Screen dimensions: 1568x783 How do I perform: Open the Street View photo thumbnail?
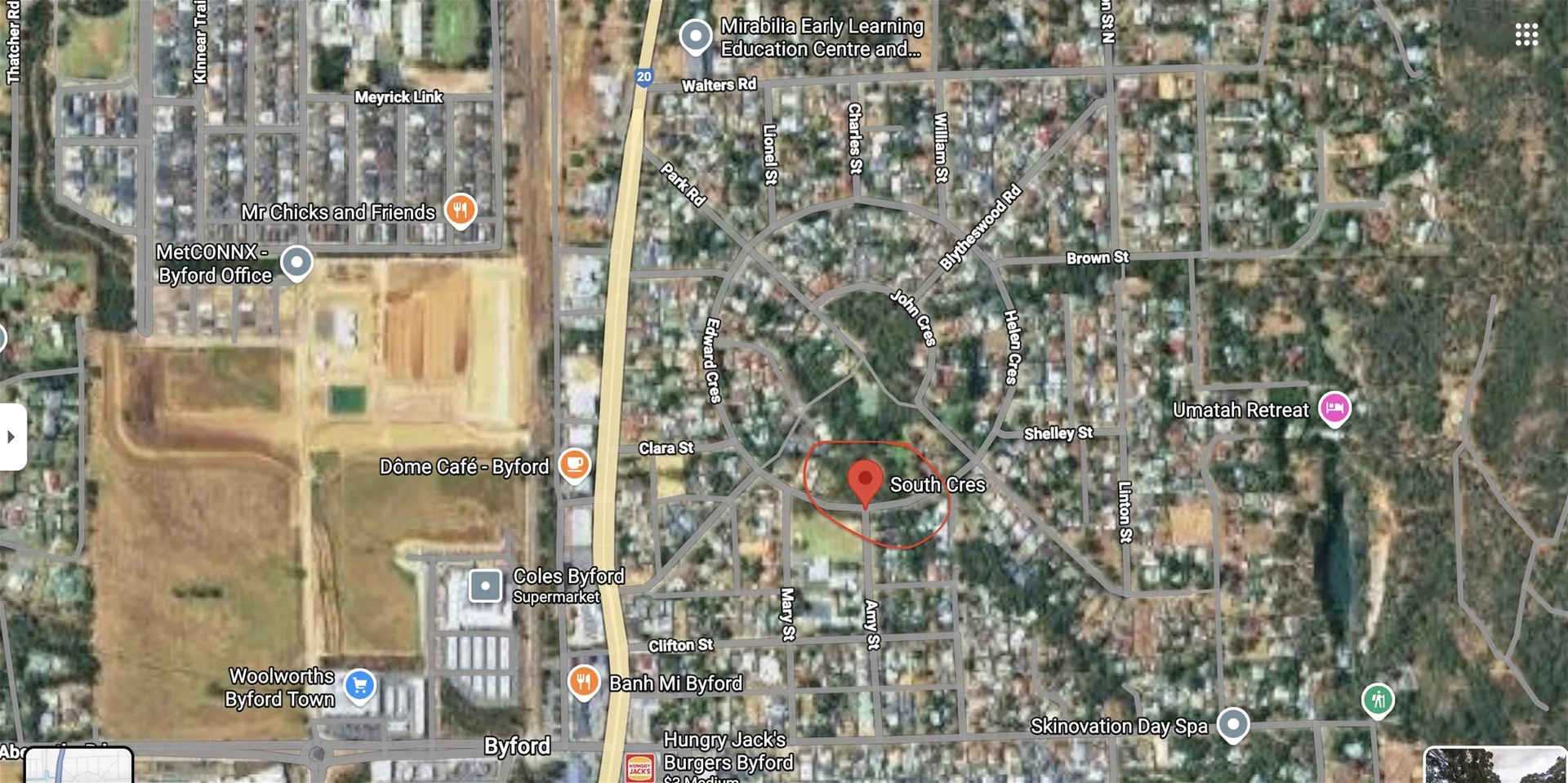click(1495, 765)
